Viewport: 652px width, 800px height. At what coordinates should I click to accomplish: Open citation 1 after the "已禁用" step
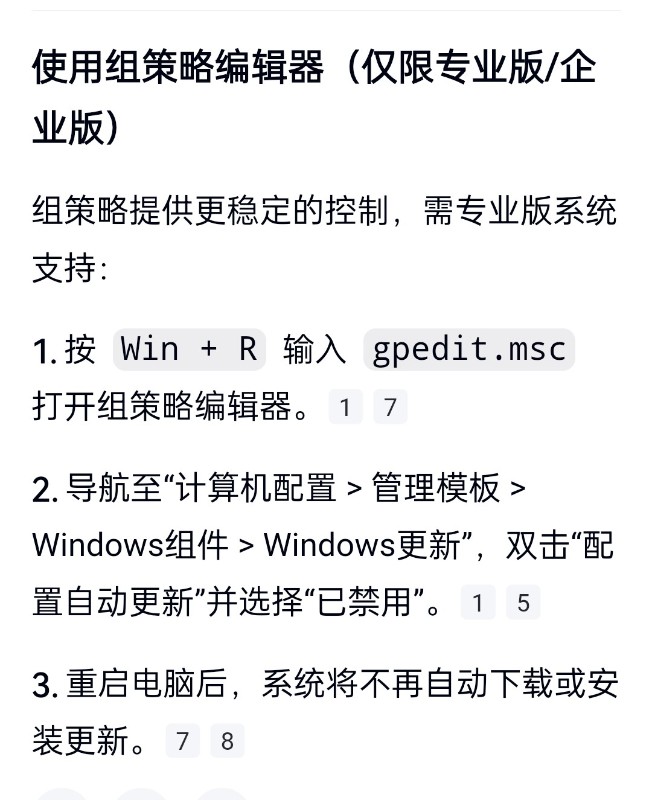478,603
